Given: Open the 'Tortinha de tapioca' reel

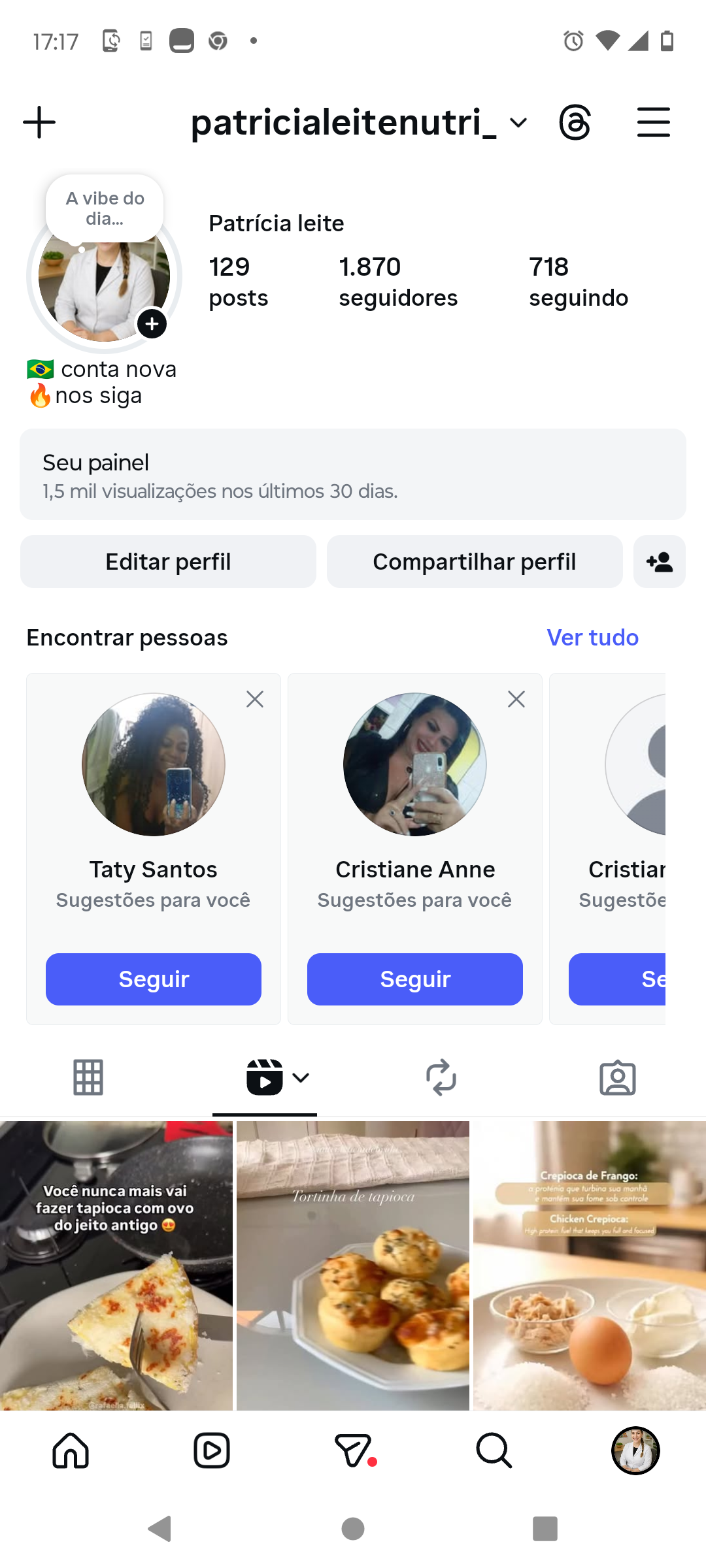Looking at the screenshot, I should pos(353,1266).
